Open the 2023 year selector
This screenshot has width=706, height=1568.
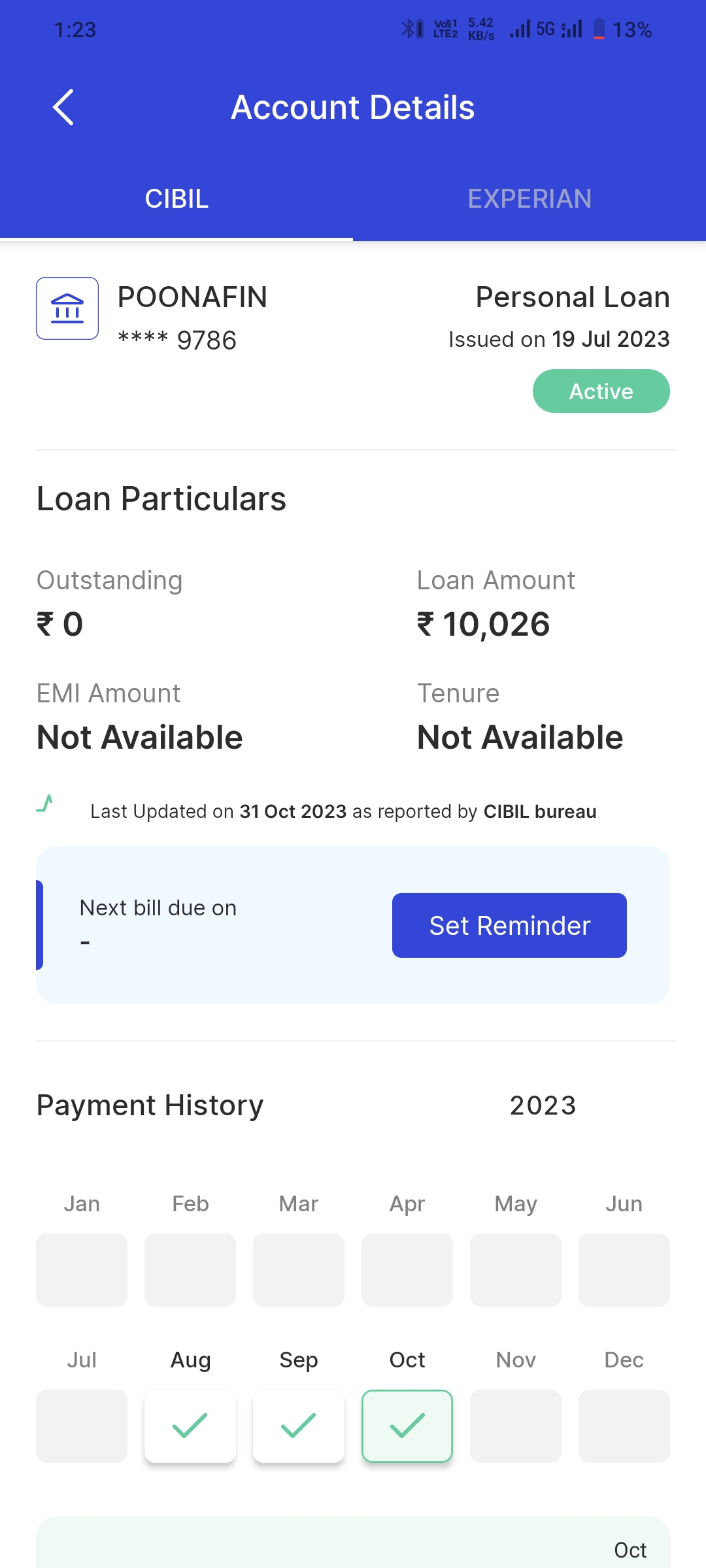[x=543, y=1105]
